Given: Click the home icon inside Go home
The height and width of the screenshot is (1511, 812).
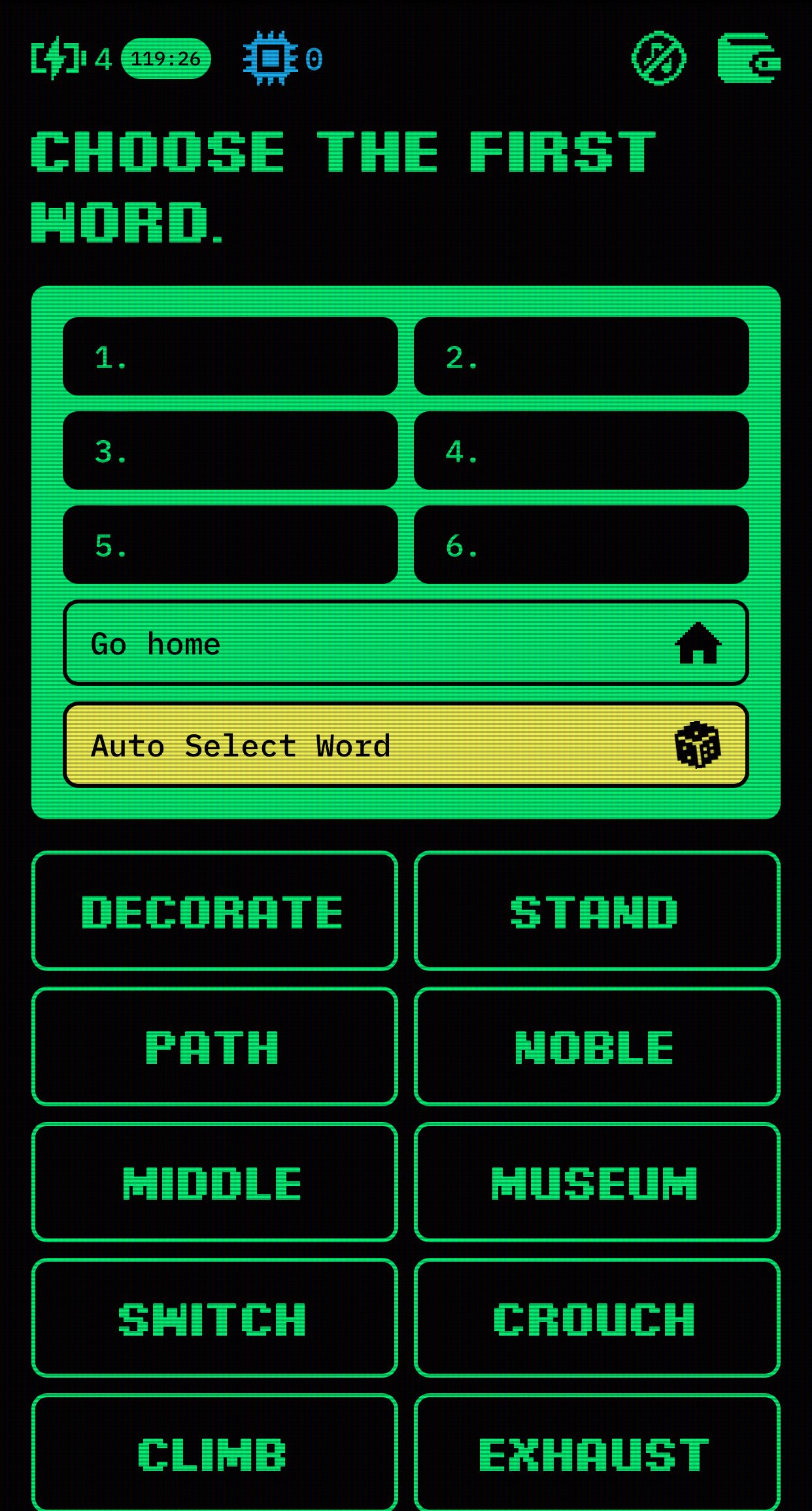Looking at the screenshot, I should pos(700,644).
